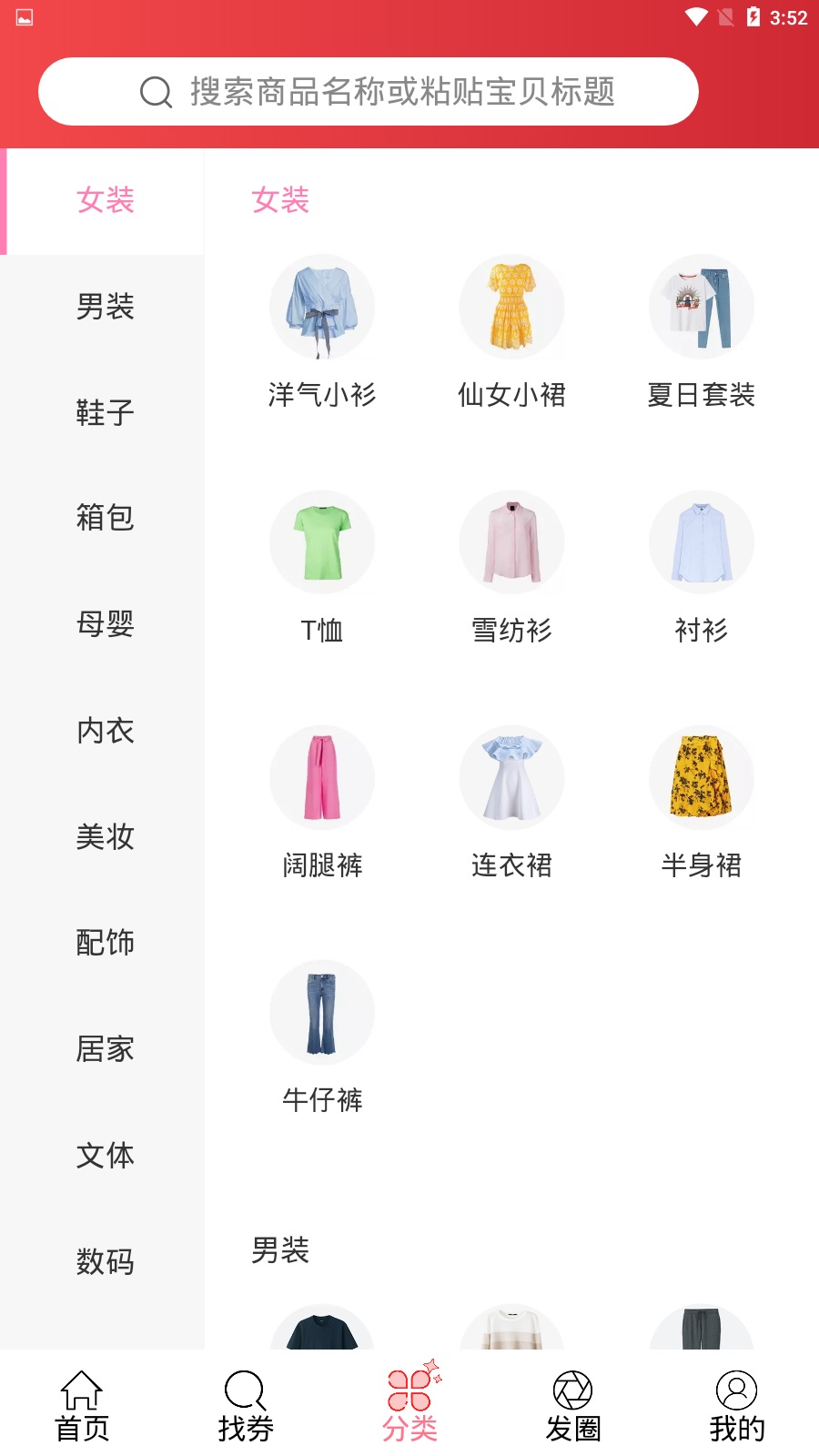The height and width of the screenshot is (1456, 819).
Task: Open the 雪纺衫 chiffon shirt icon
Action: [x=511, y=541]
